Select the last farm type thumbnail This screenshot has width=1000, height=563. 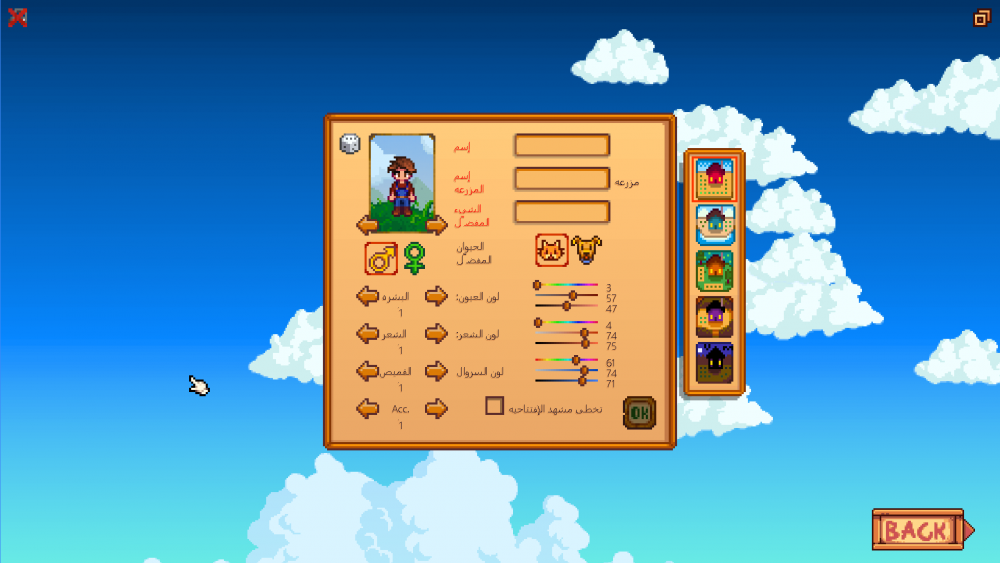pyautogui.click(x=714, y=364)
